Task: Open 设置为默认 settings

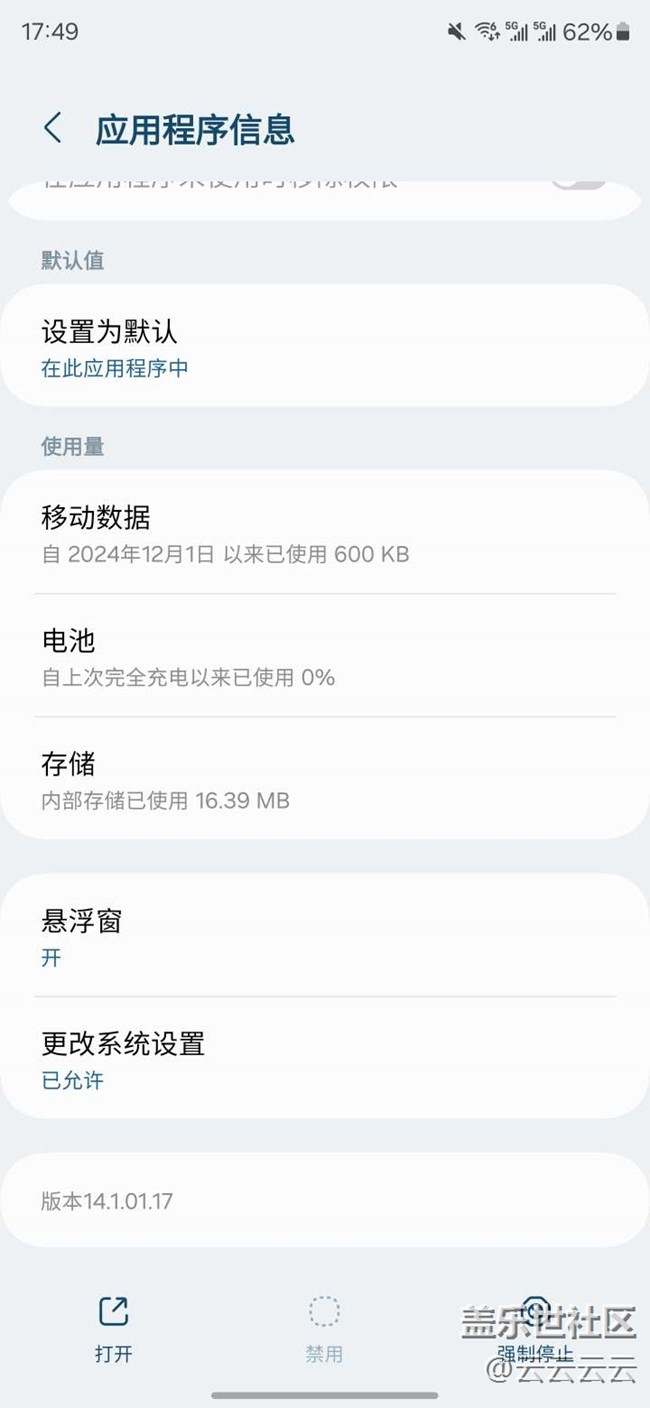Action: pyautogui.click(x=325, y=346)
